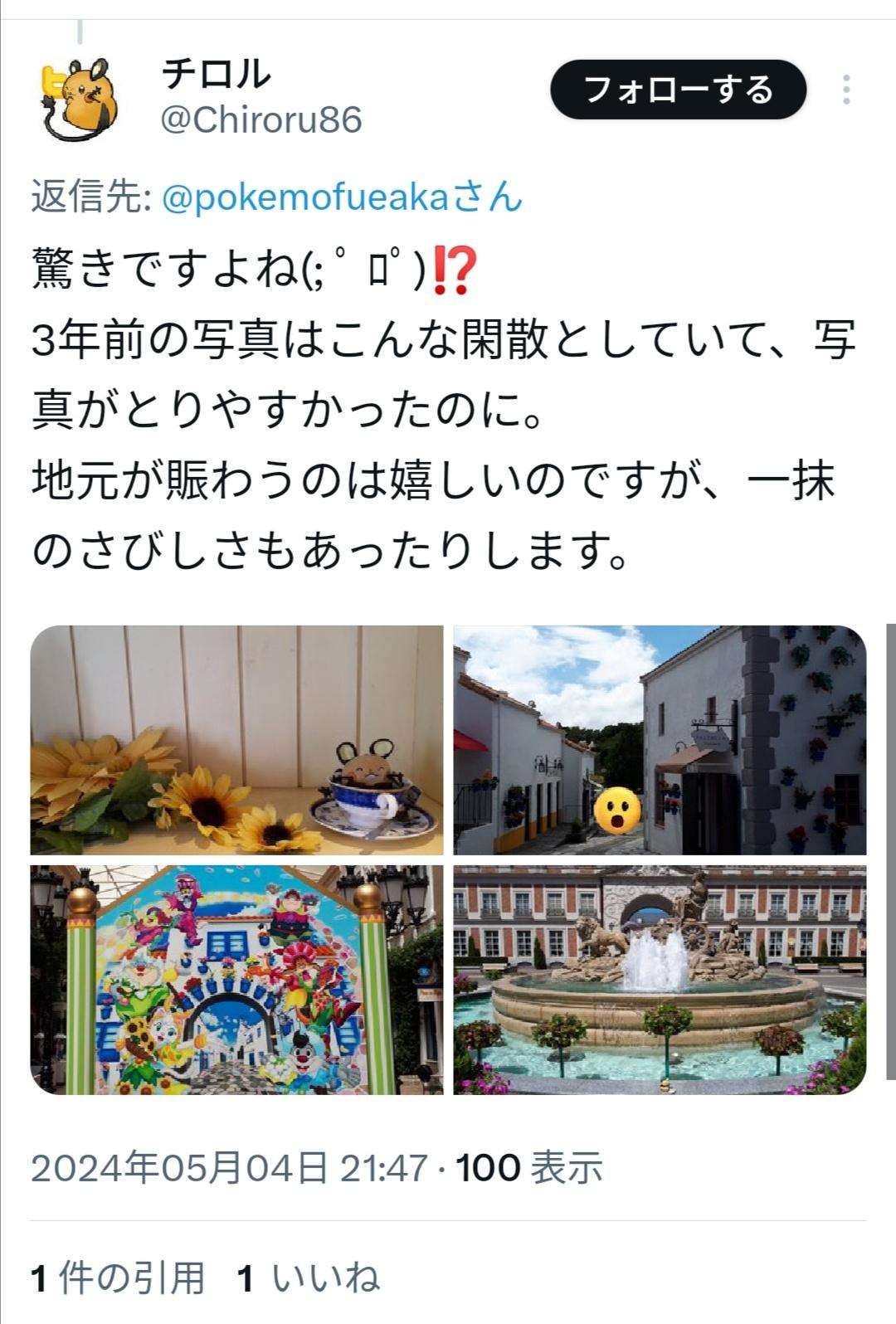View the white street buildings photo

[x=660, y=740]
